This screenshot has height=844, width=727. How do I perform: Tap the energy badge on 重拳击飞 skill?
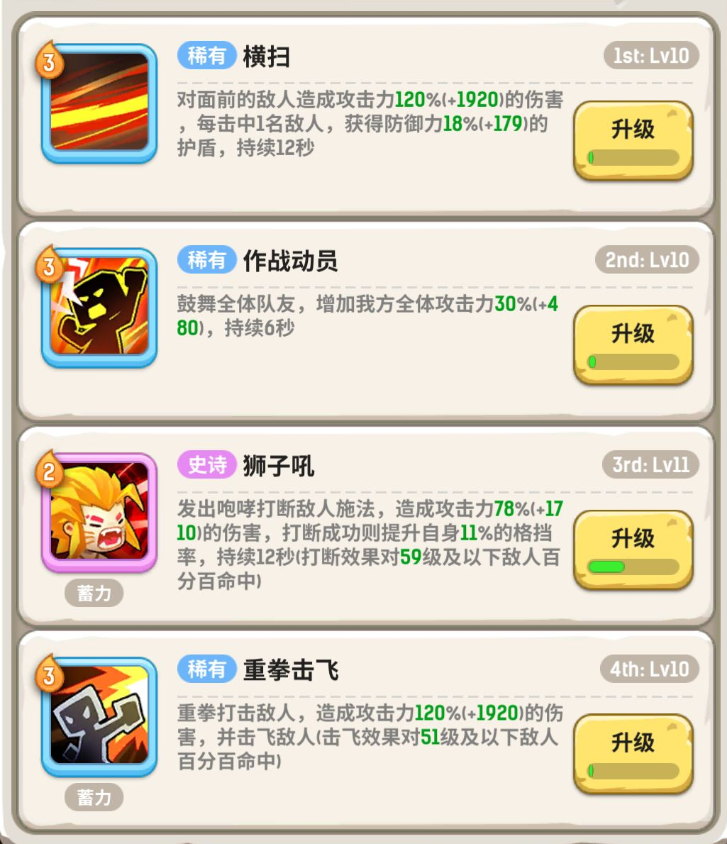(x=47, y=673)
